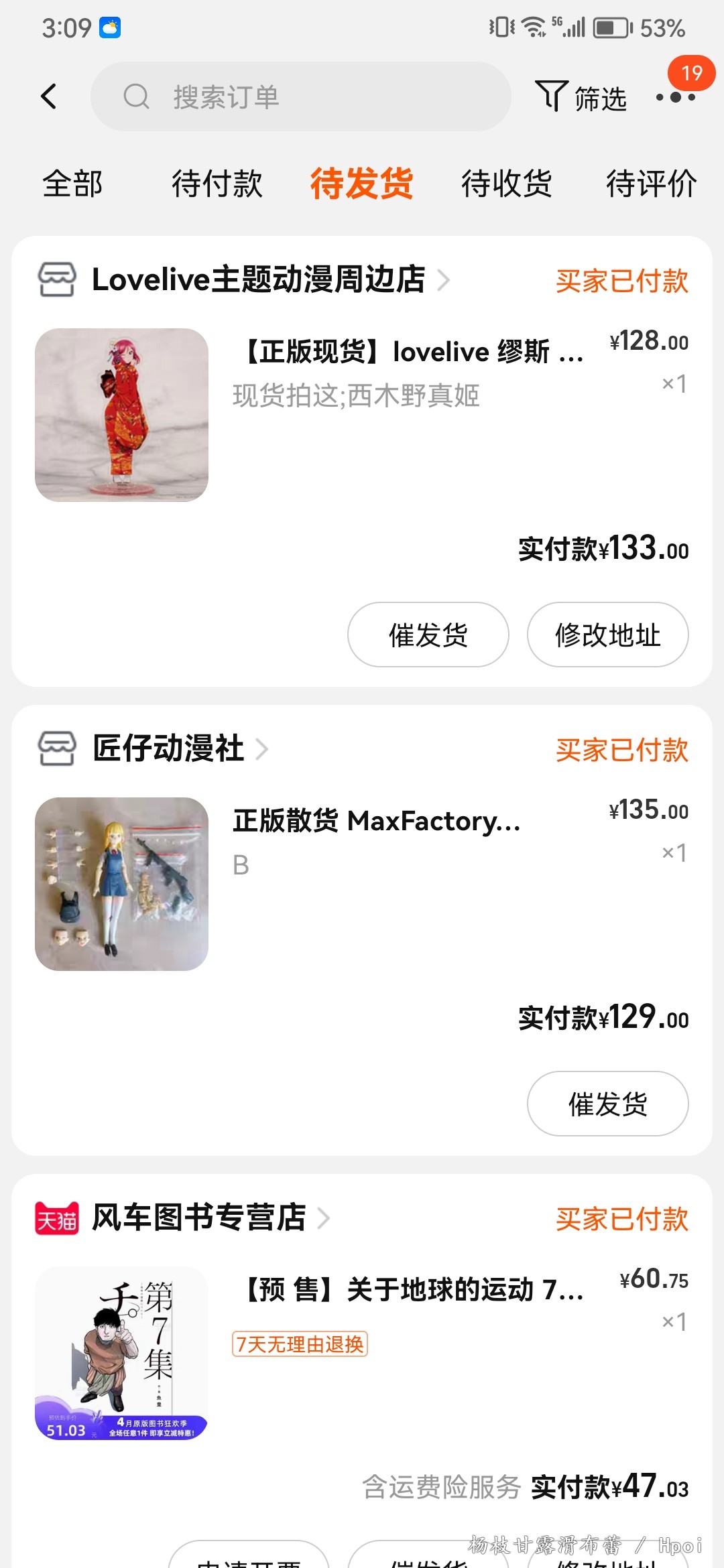Tap 催发货 for the MaxFactory order
The image size is (724, 1568).
(607, 1104)
